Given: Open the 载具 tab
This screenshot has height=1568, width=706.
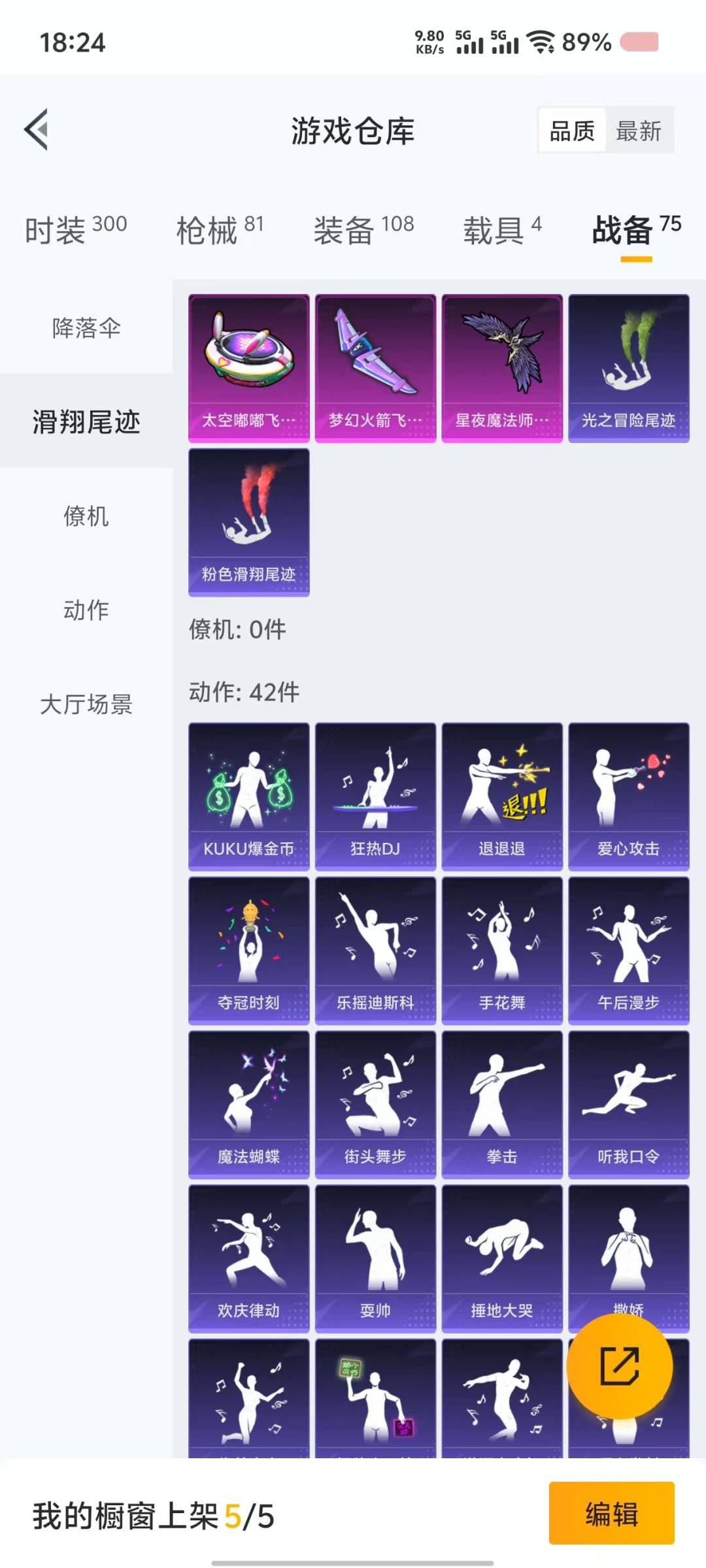Looking at the screenshot, I should coord(502,230).
